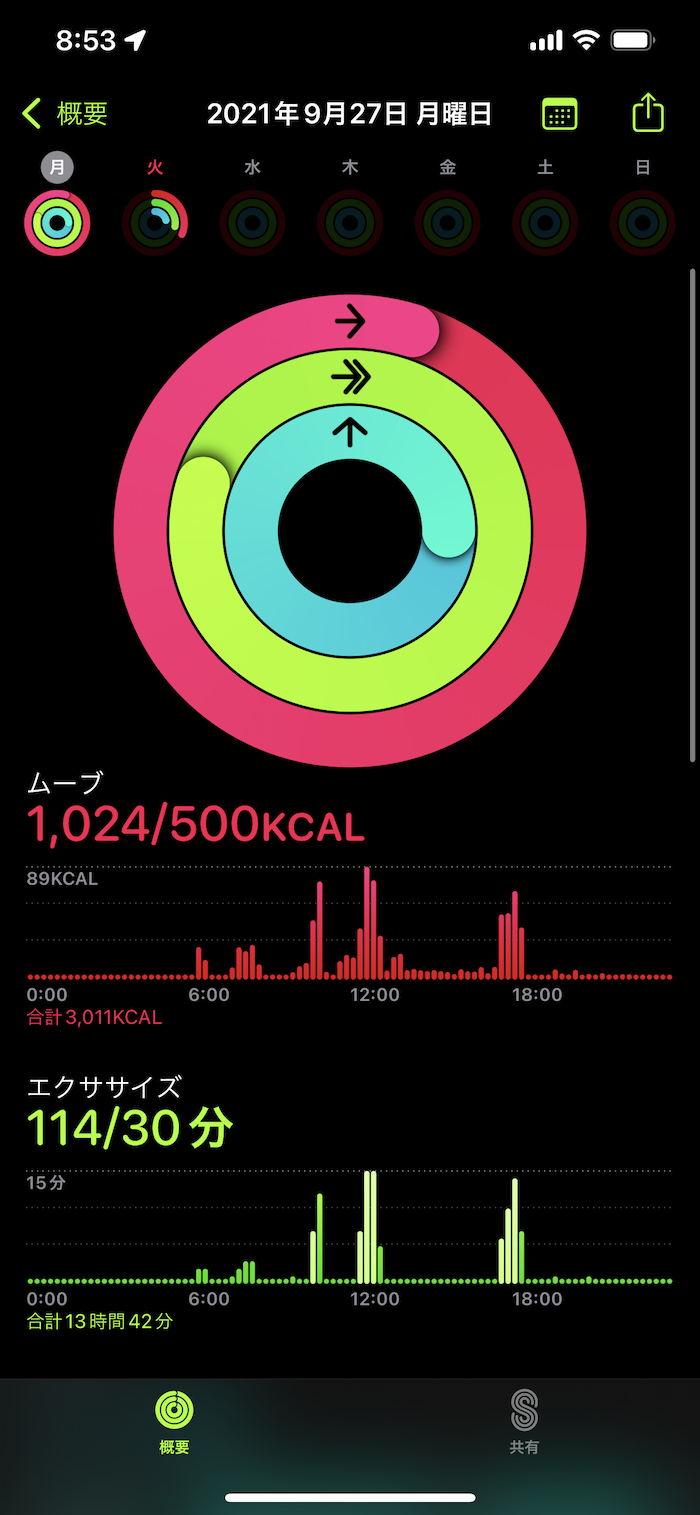Viewport: 700px width, 1515px height.
Task: Select Thursday (木) activity rings
Action: point(350,222)
